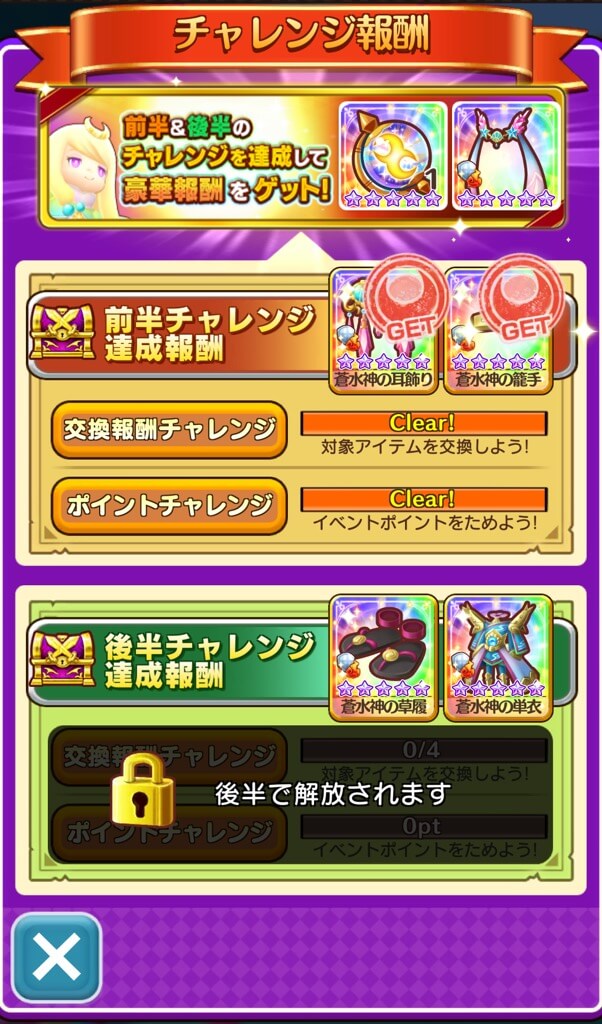This screenshot has height=1024, width=602.
Task: Open the first-half 交換報酬チャレンジ button
Action: tap(169, 430)
